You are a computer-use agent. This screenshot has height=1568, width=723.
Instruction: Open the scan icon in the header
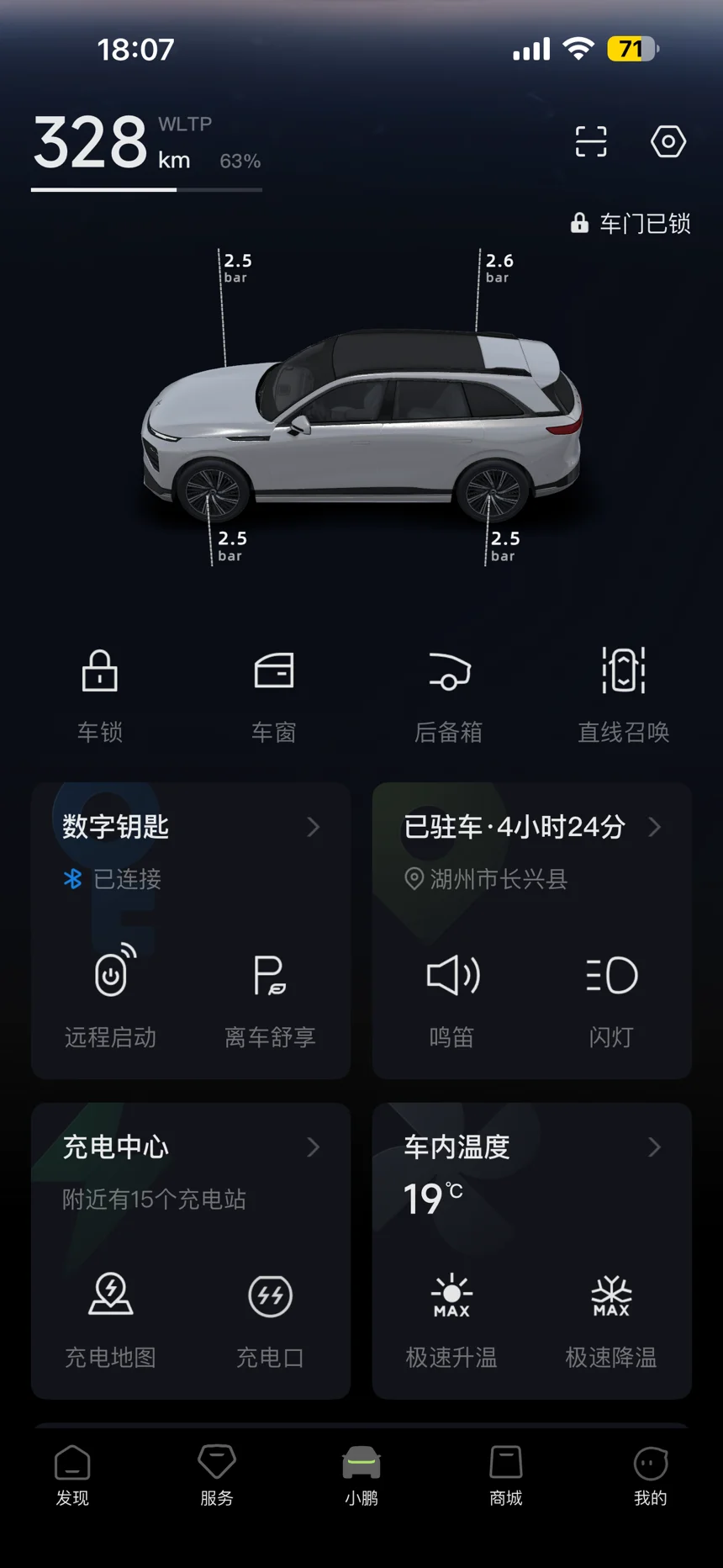click(590, 141)
